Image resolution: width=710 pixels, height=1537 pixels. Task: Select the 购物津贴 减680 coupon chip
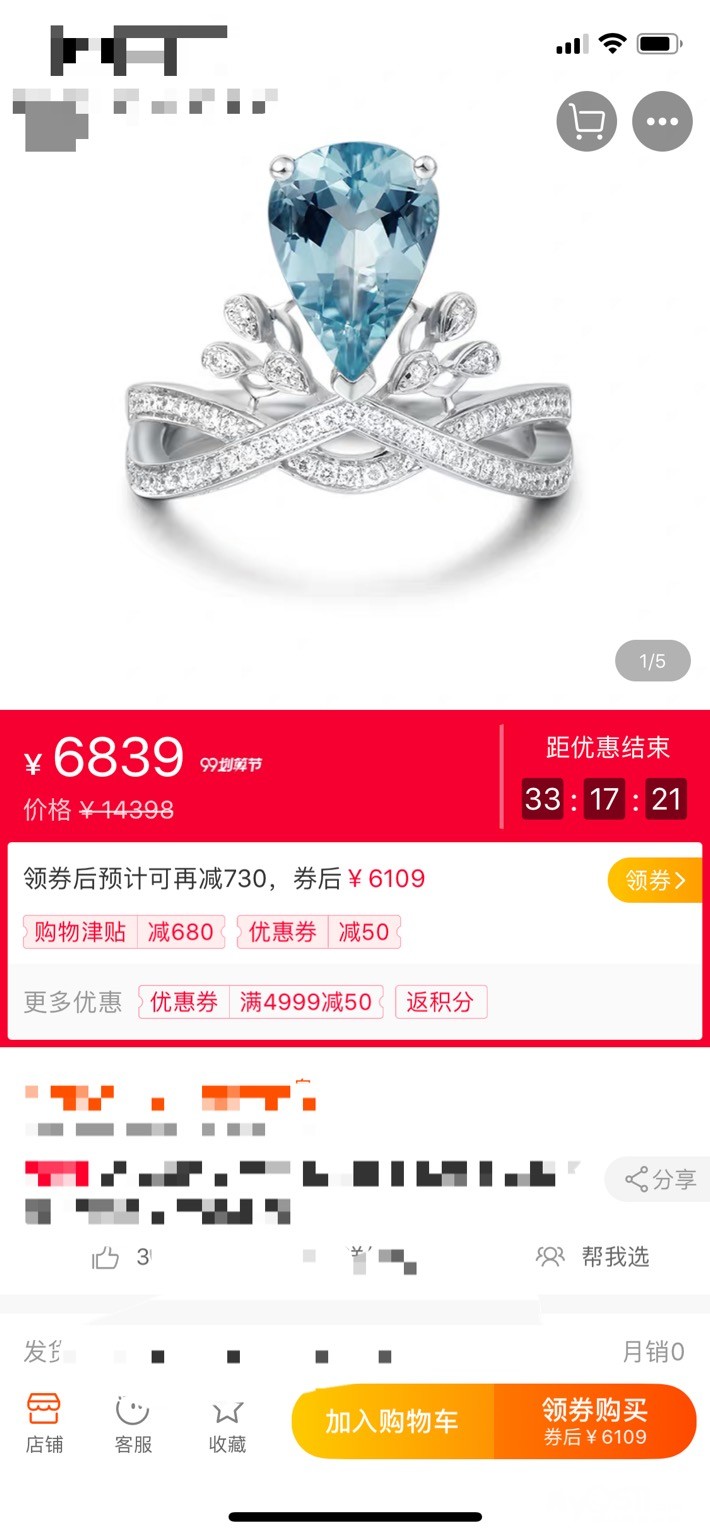124,932
